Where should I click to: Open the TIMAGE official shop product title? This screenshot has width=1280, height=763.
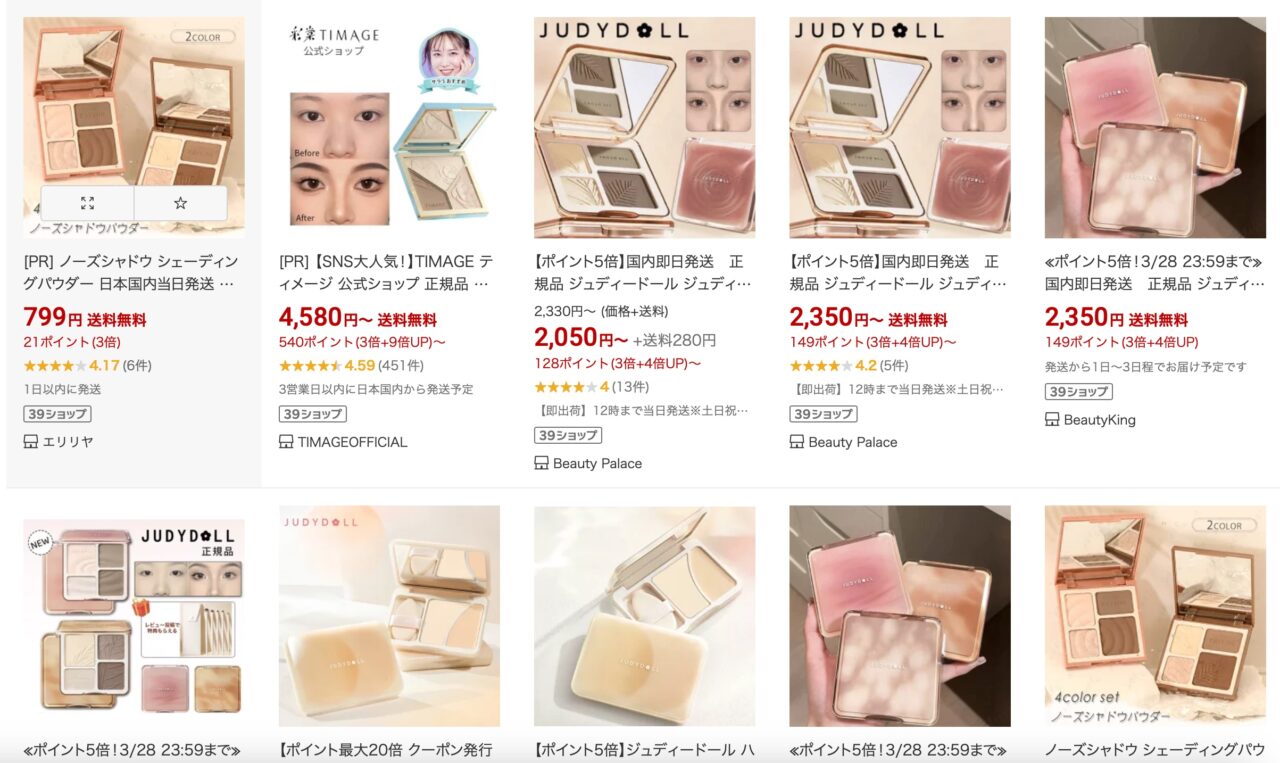(x=385, y=272)
